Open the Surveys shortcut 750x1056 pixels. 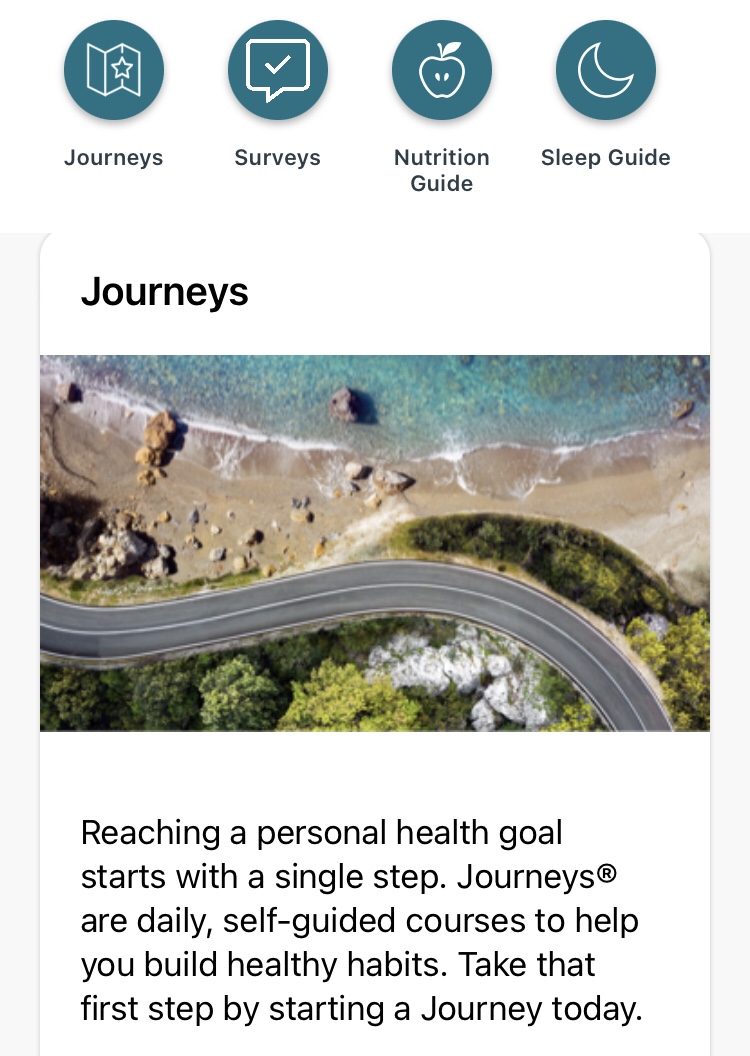point(278,70)
